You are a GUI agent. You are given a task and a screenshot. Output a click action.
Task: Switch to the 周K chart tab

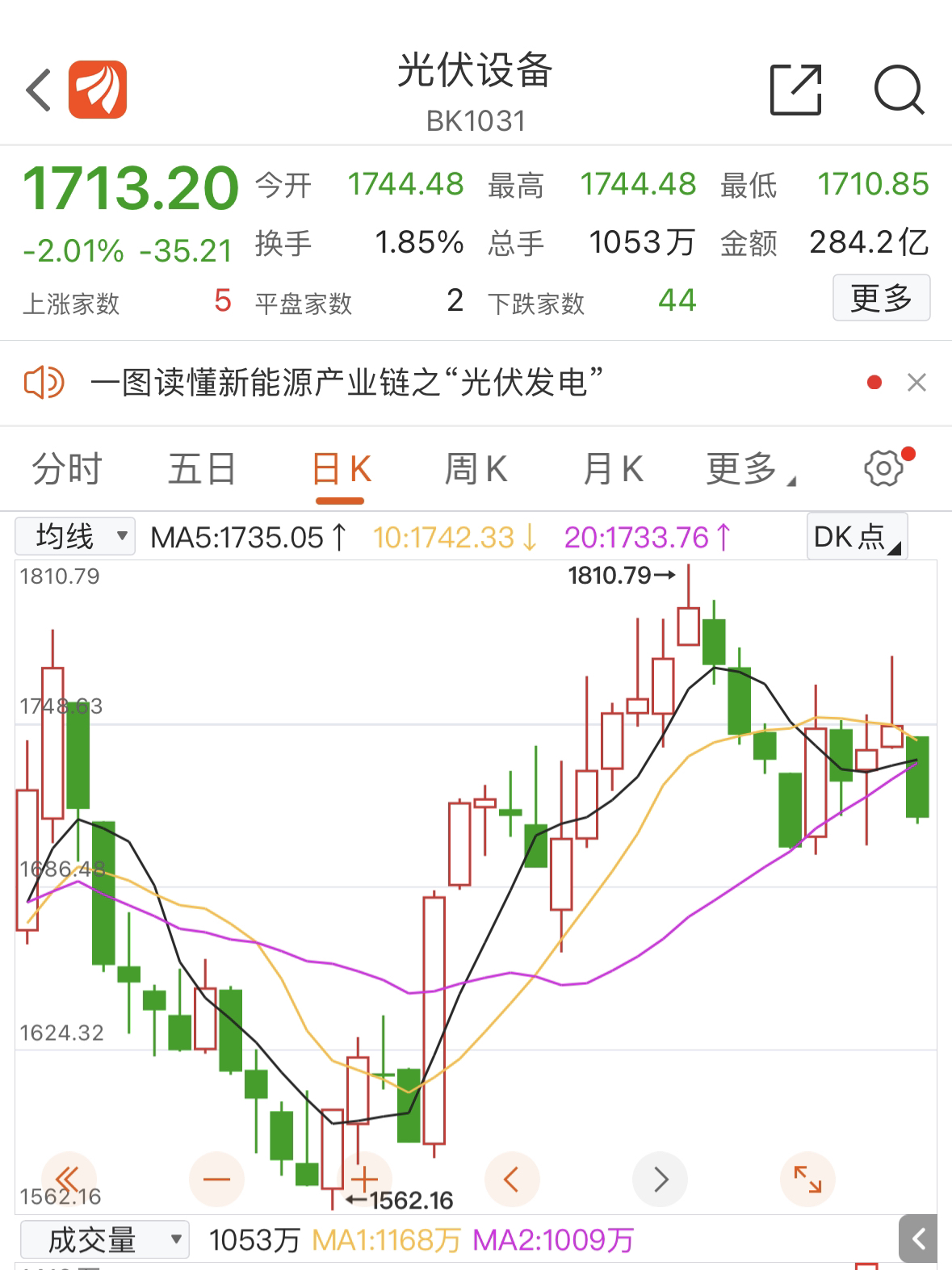pos(476,469)
